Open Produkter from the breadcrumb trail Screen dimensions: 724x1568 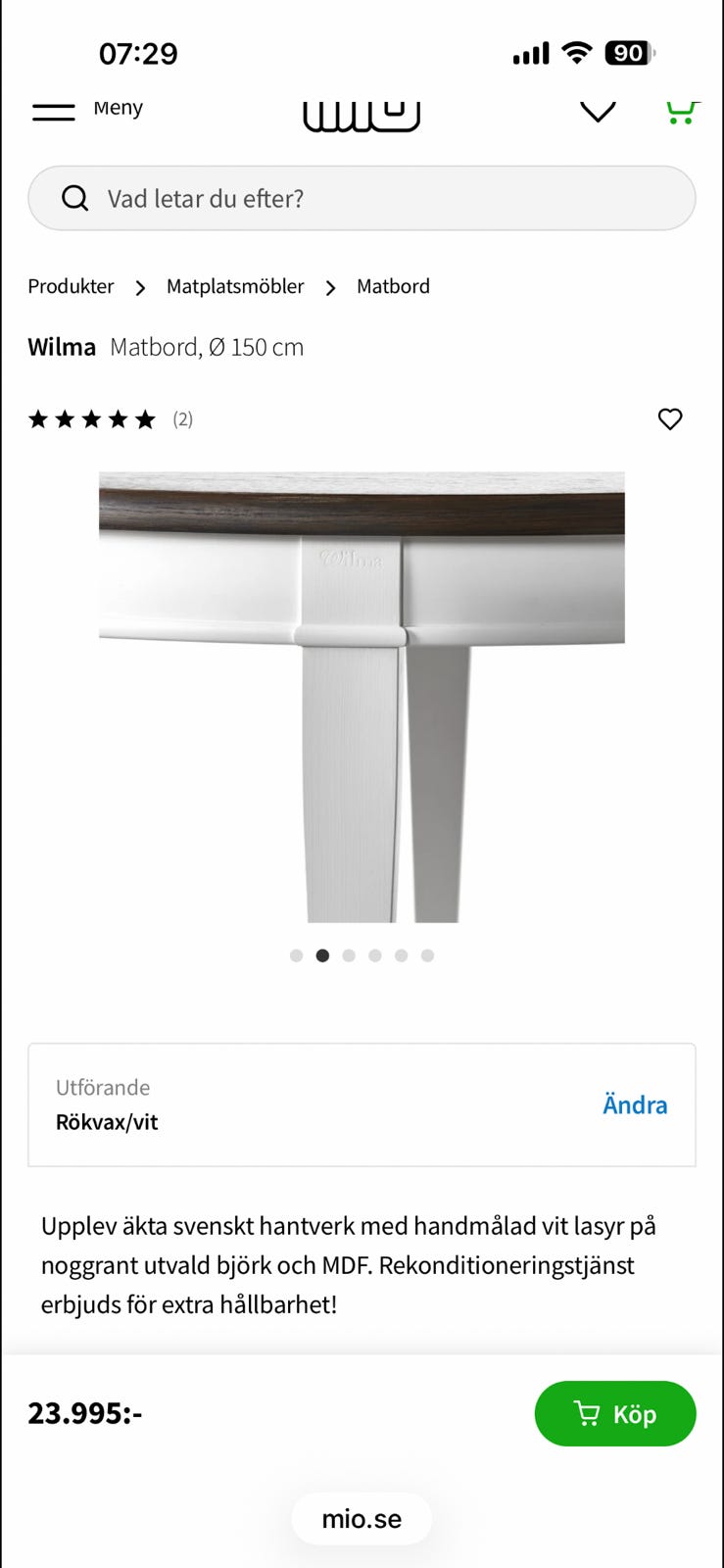(71, 286)
